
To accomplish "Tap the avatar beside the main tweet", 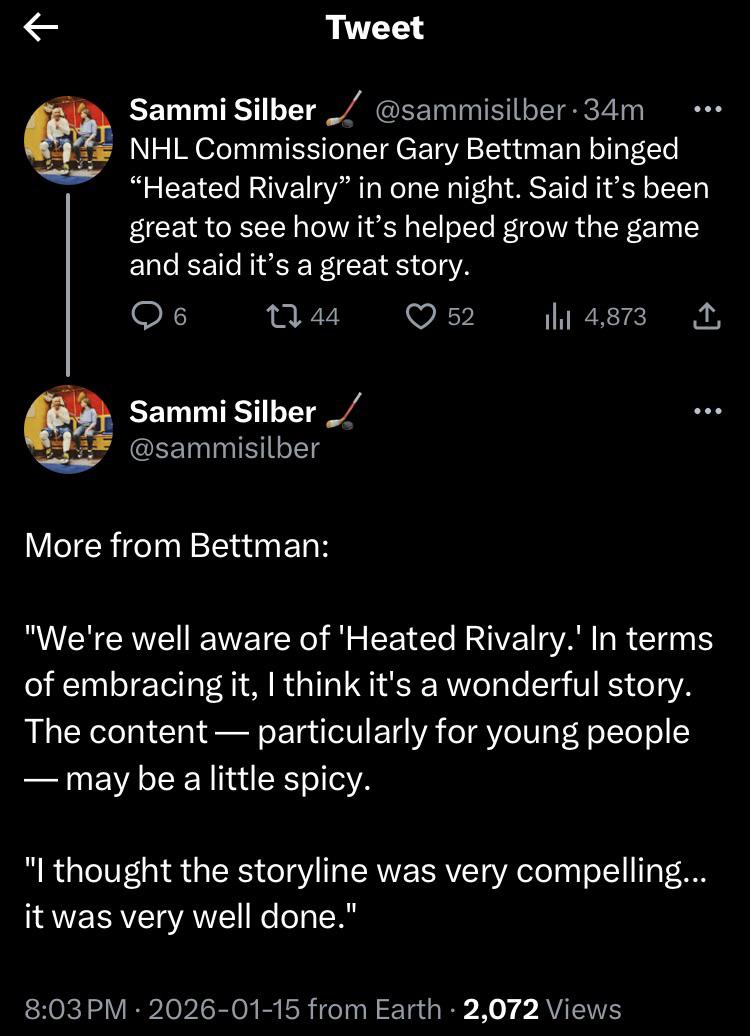I will [x=68, y=429].
